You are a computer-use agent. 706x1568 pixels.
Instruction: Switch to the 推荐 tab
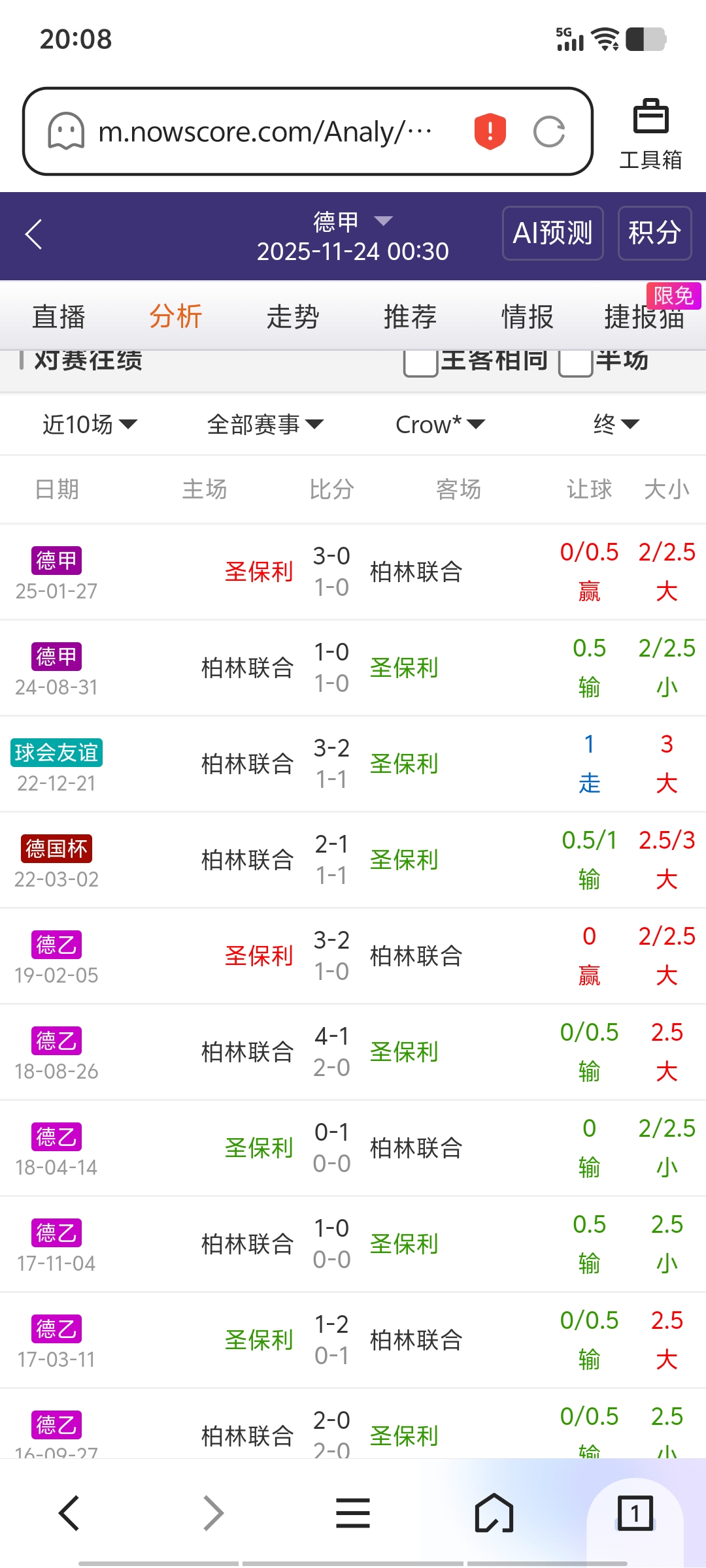(x=410, y=317)
